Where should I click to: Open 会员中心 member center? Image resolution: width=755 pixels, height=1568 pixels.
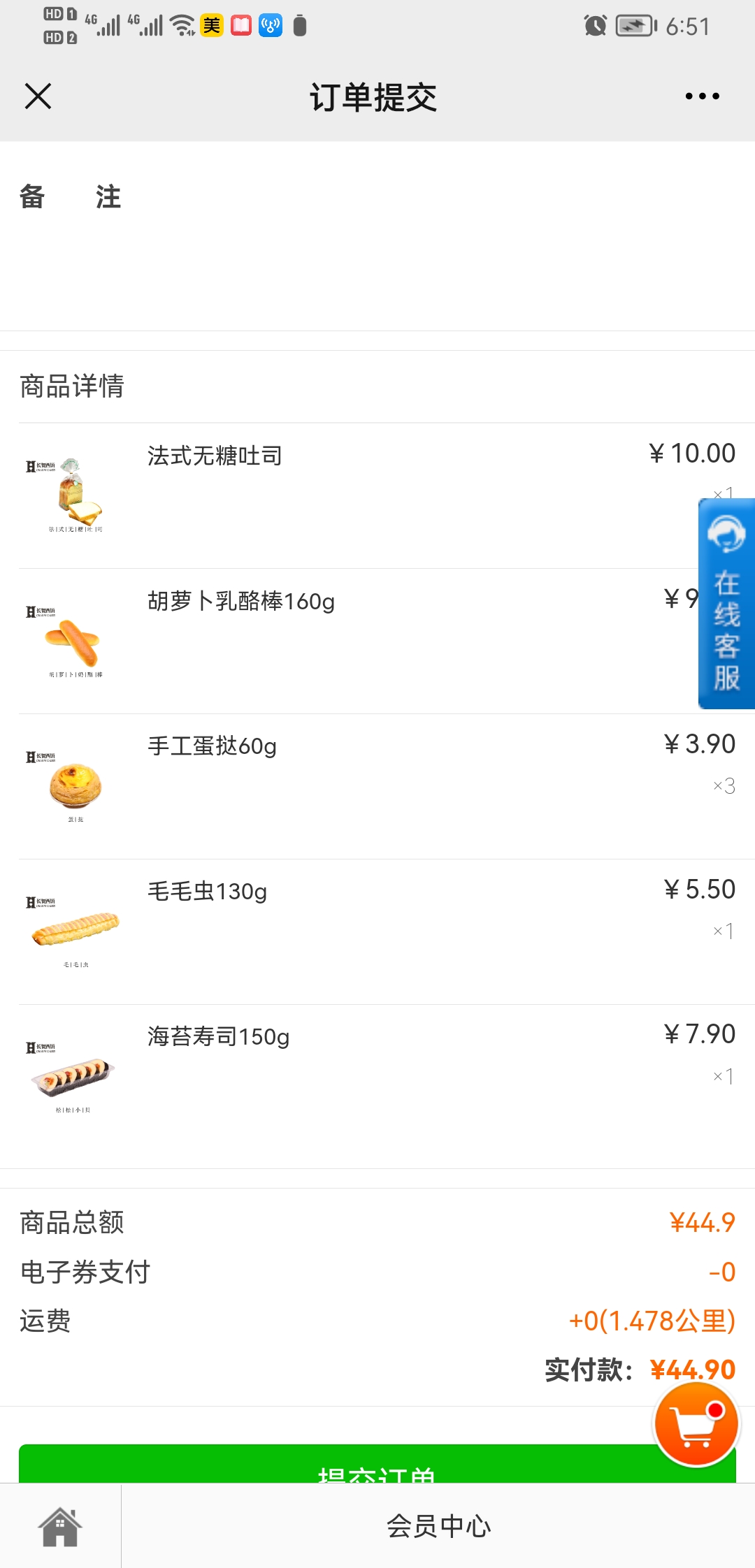(438, 1526)
